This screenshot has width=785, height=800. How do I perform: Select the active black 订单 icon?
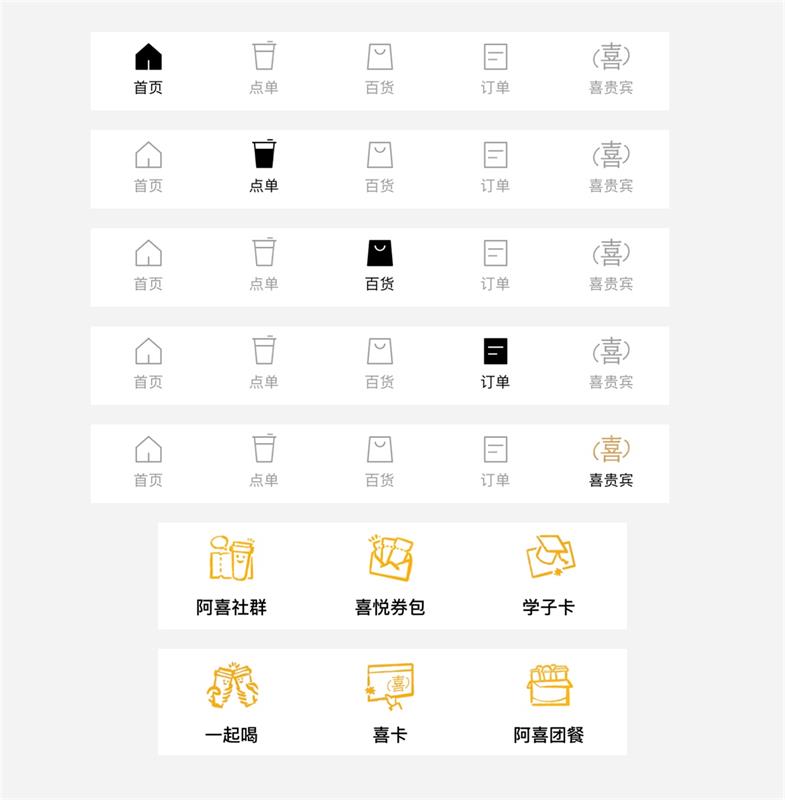click(x=494, y=350)
